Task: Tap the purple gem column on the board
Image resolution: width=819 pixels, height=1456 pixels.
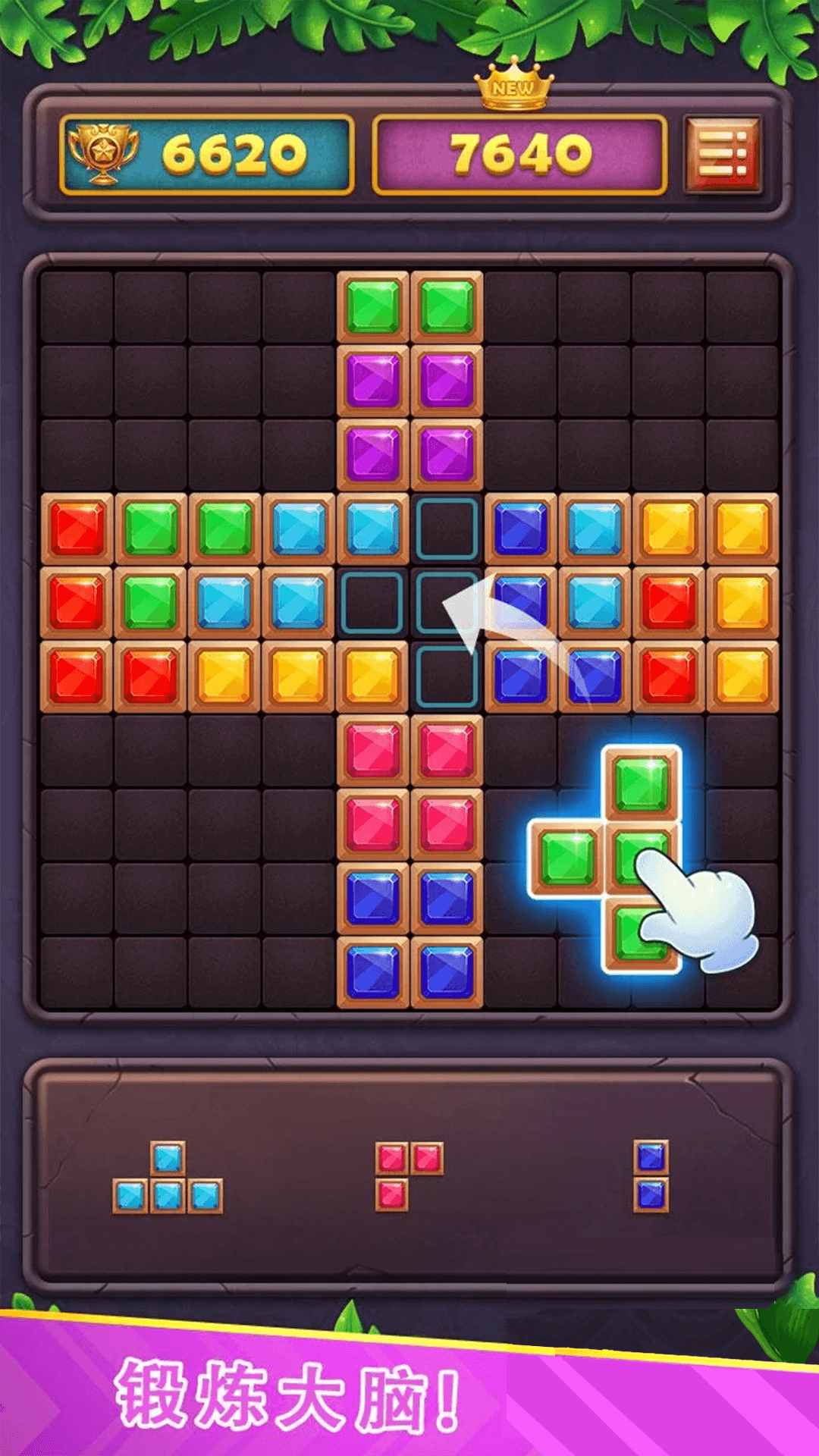Action: tap(373, 379)
